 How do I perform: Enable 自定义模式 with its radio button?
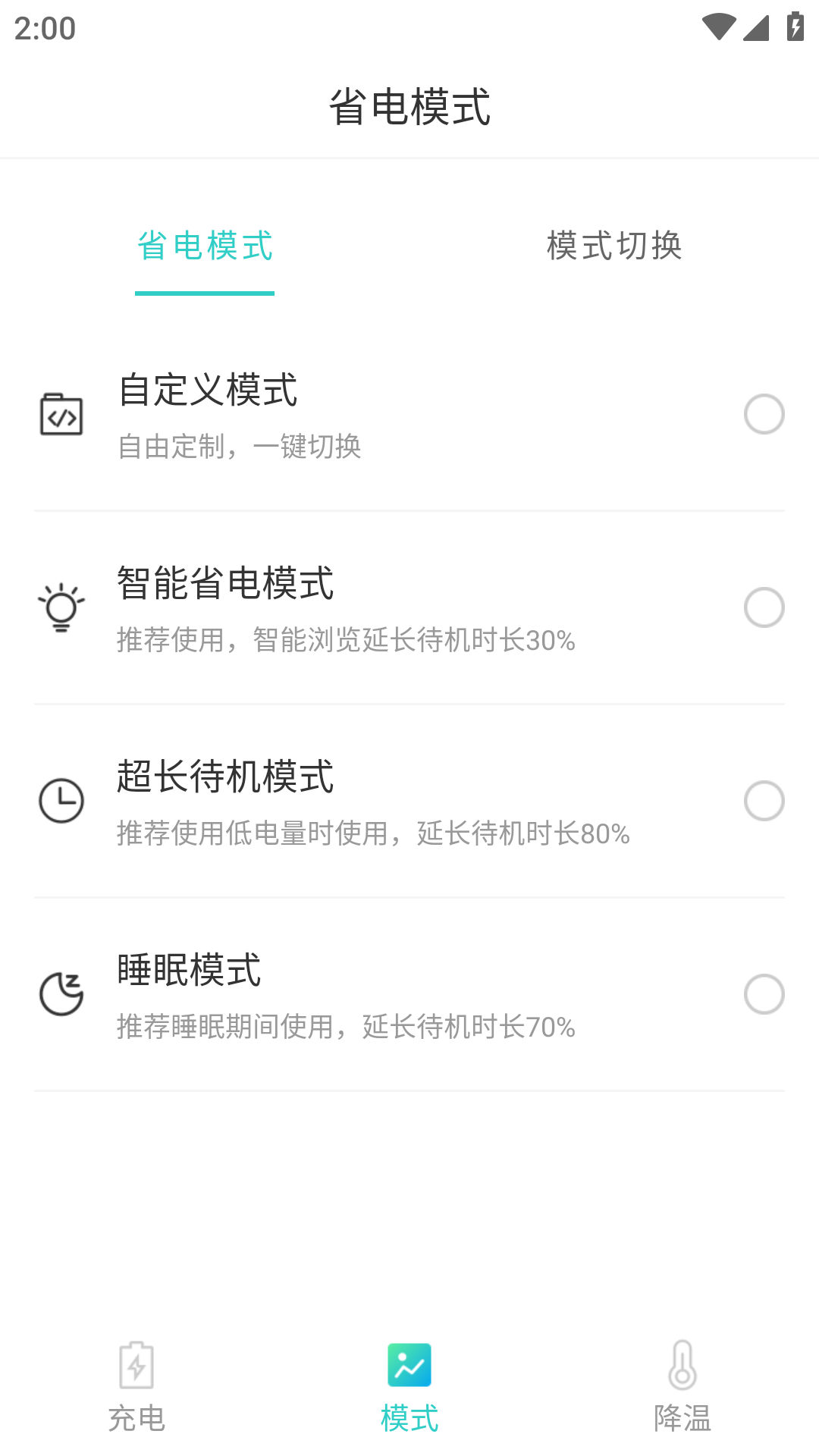[764, 415]
